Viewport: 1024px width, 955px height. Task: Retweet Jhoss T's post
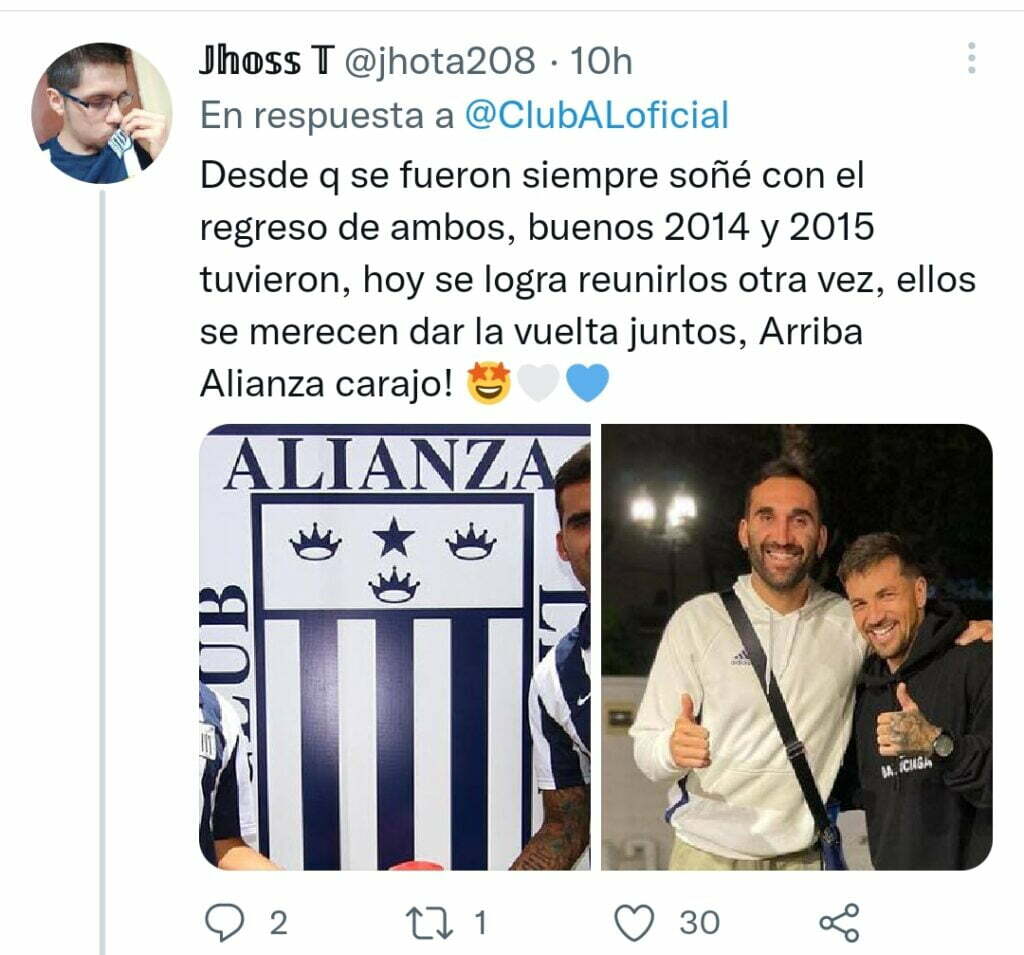pyautogui.click(x=431, y=922)
